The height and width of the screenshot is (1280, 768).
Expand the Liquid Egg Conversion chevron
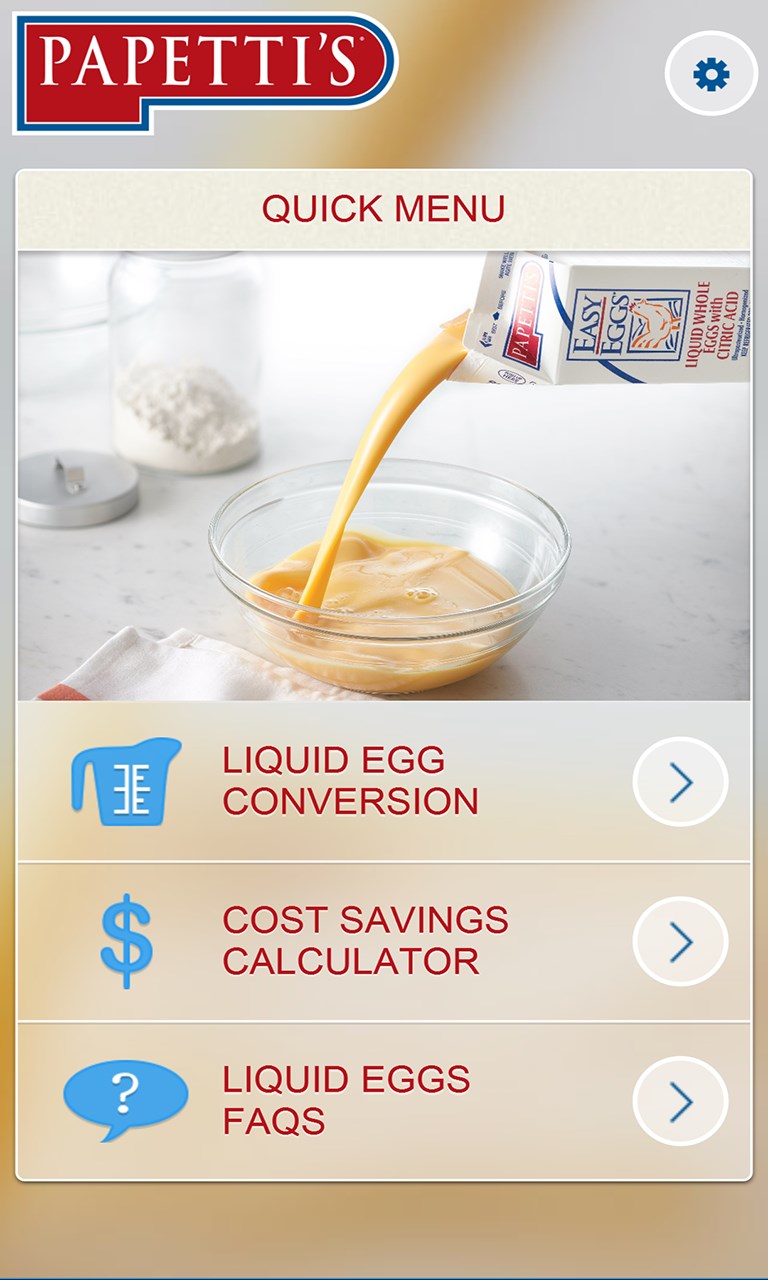click(679, 782)
